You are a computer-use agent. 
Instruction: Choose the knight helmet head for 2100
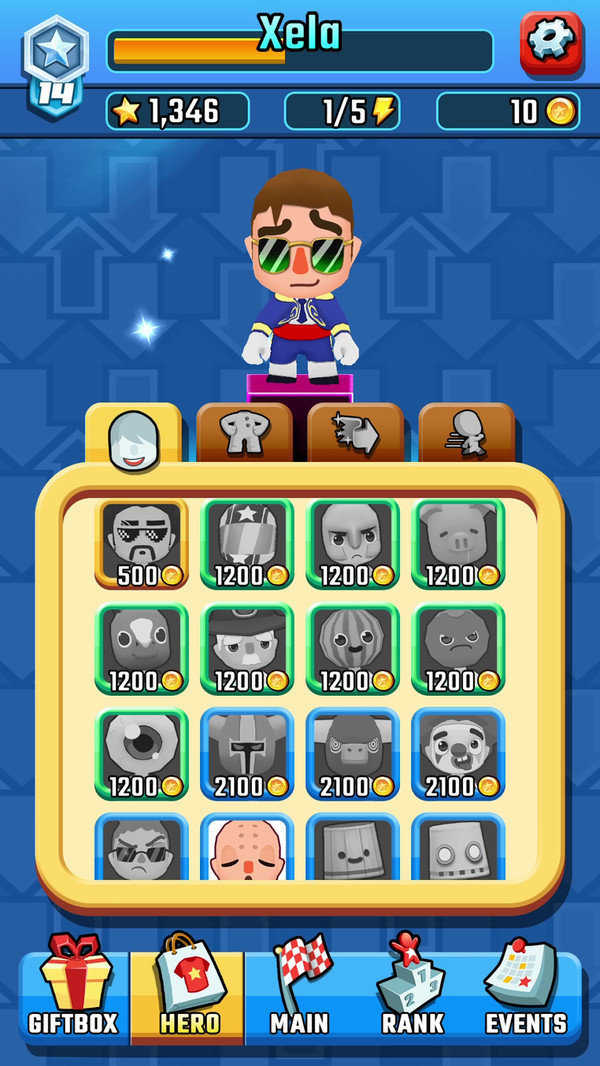(x=247, y=753)
